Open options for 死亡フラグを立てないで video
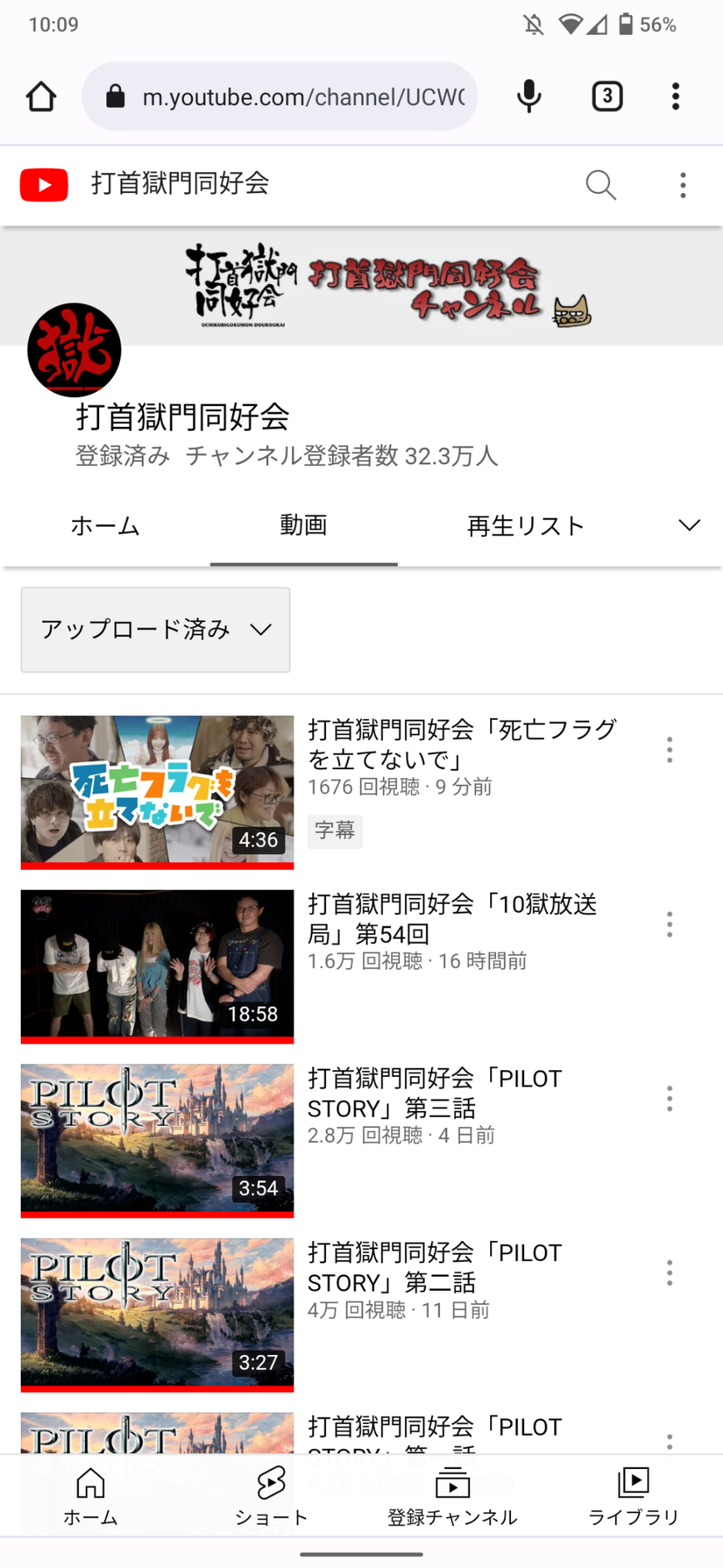The width and height of the screenshot is (723, 1568). tap(669, 750)
